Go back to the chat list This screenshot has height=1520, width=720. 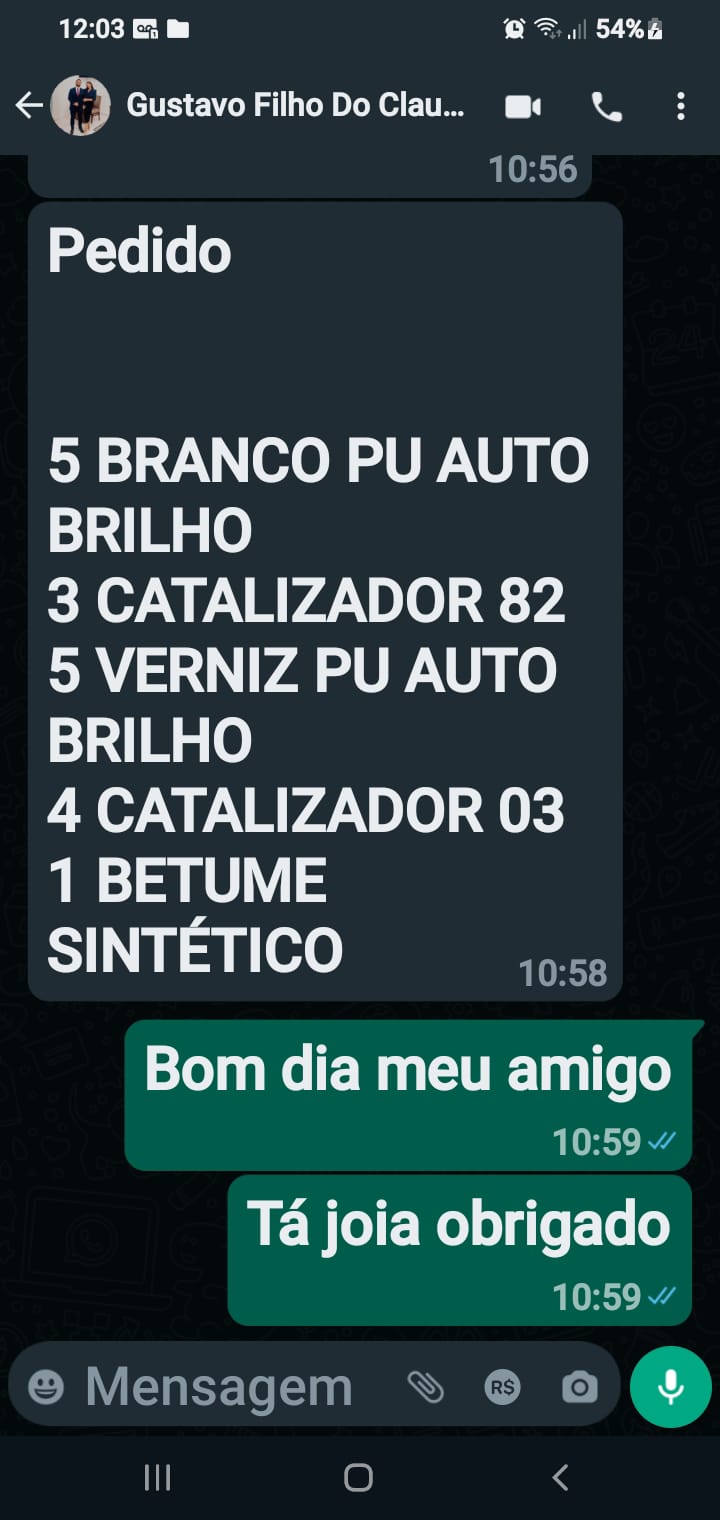[x=29, y=106]
